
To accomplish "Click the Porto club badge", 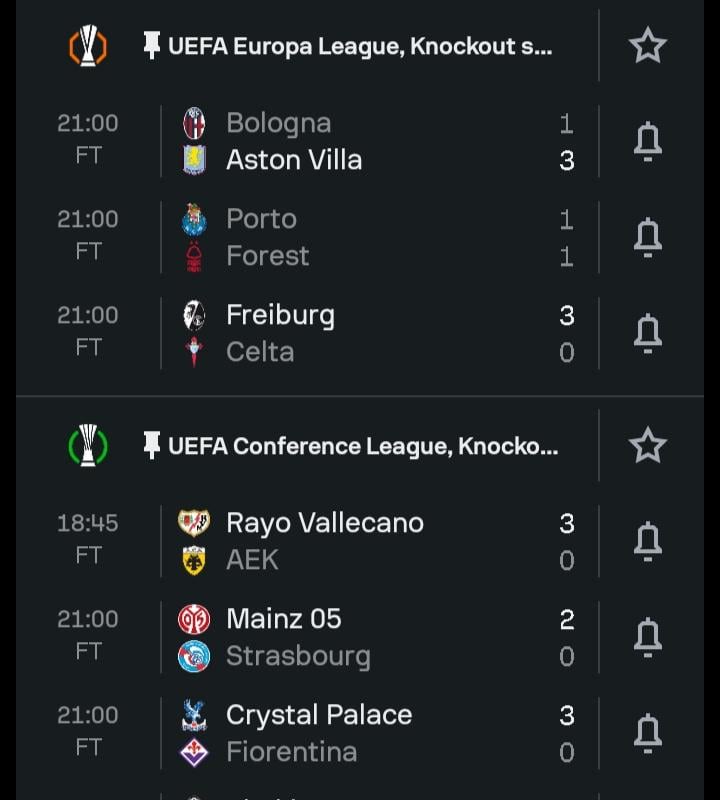I will [x=196, y=218].
